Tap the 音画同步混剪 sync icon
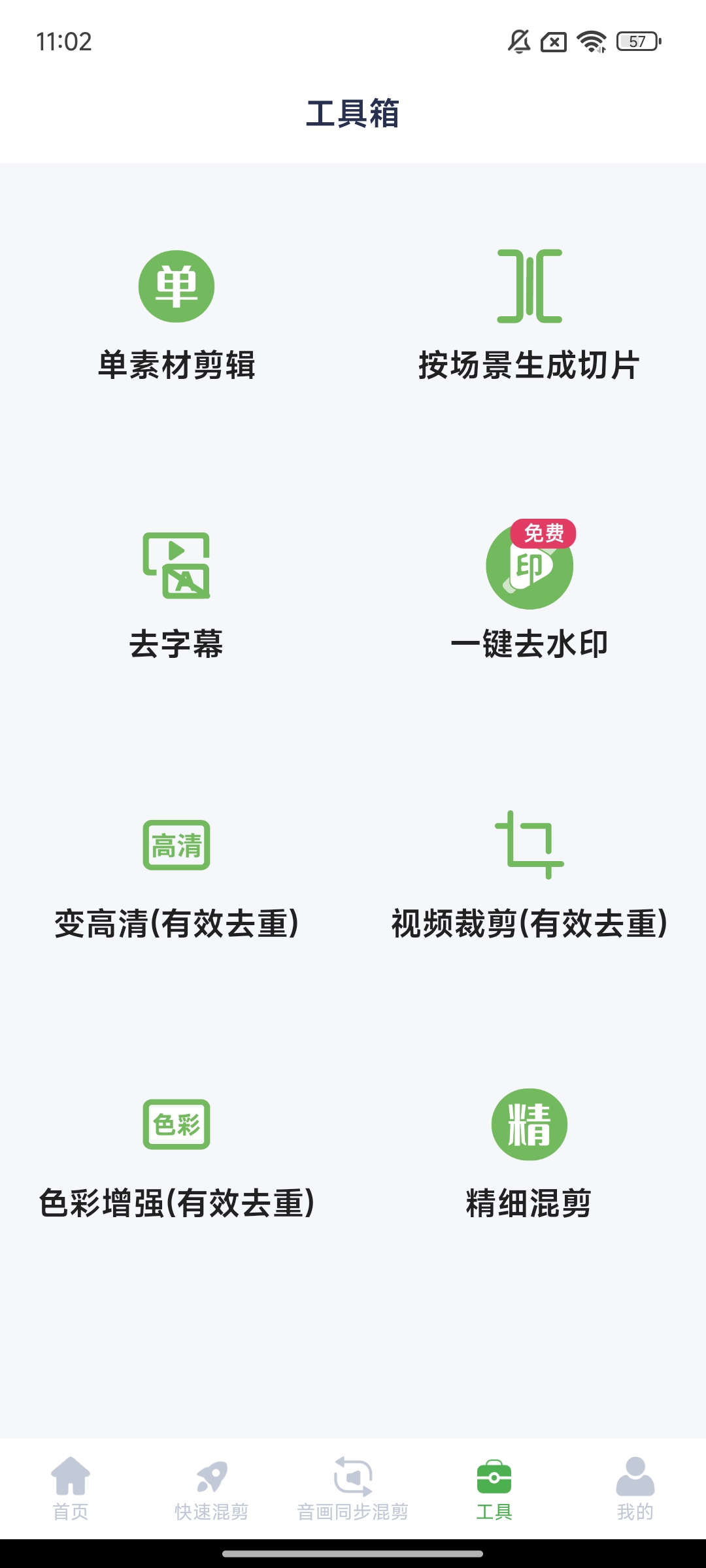 353,1475
